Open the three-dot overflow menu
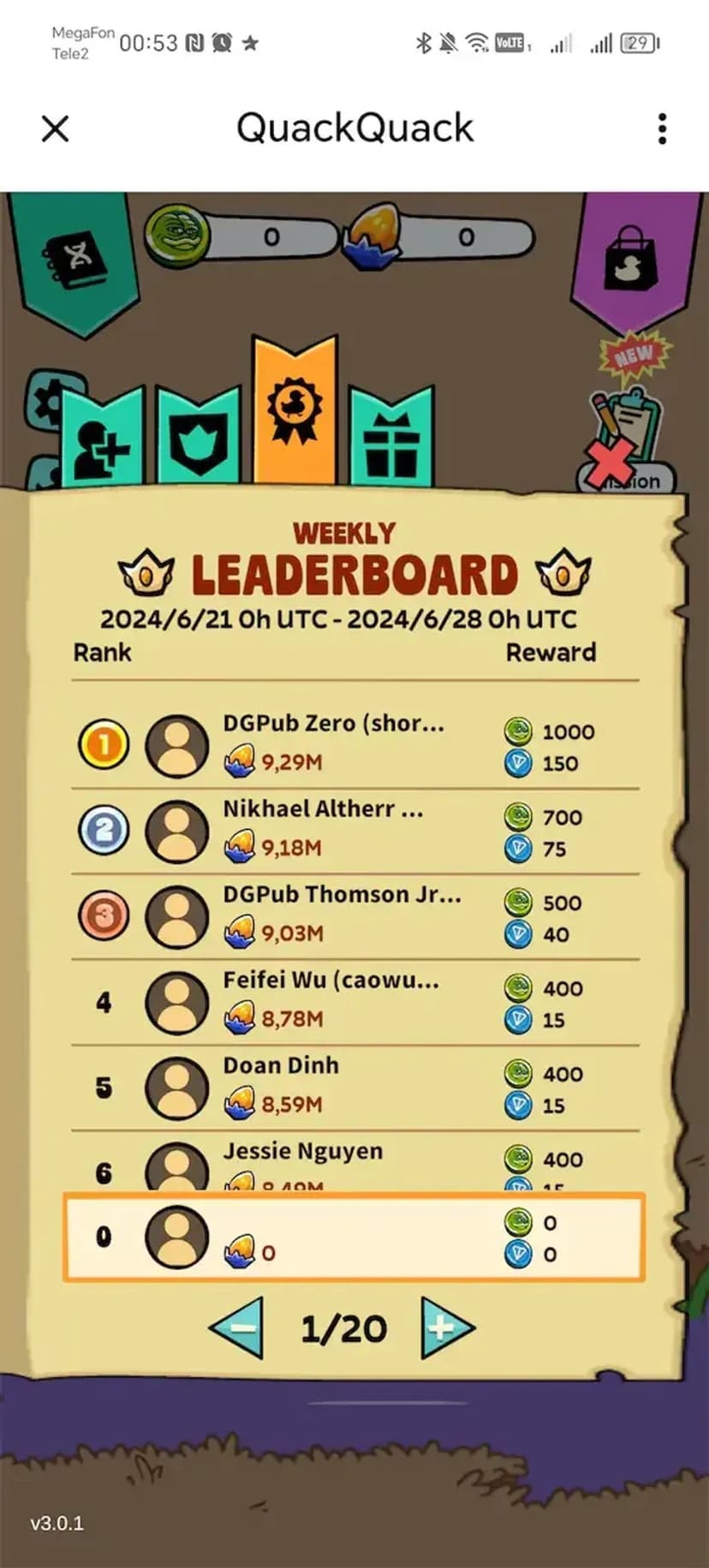The width and height of the screenshot is (709, 1568). coord(662,129)
